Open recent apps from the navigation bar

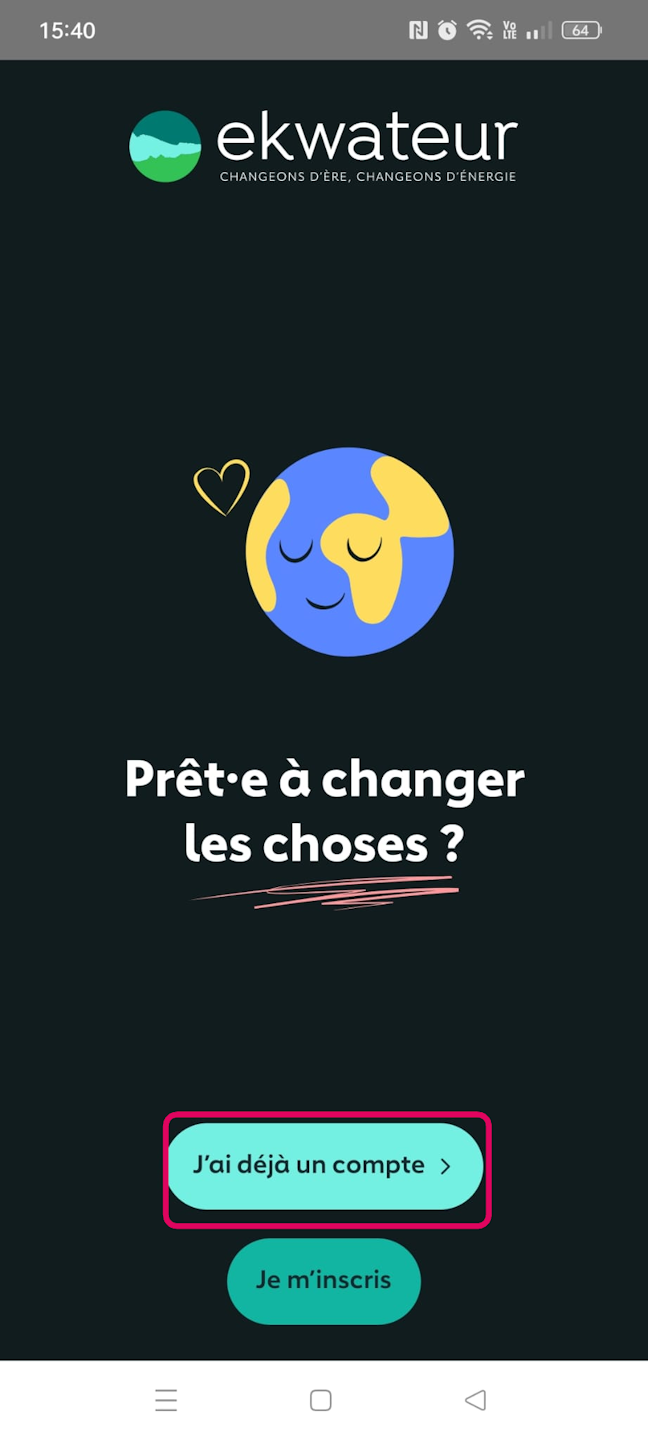point(166,1400)
